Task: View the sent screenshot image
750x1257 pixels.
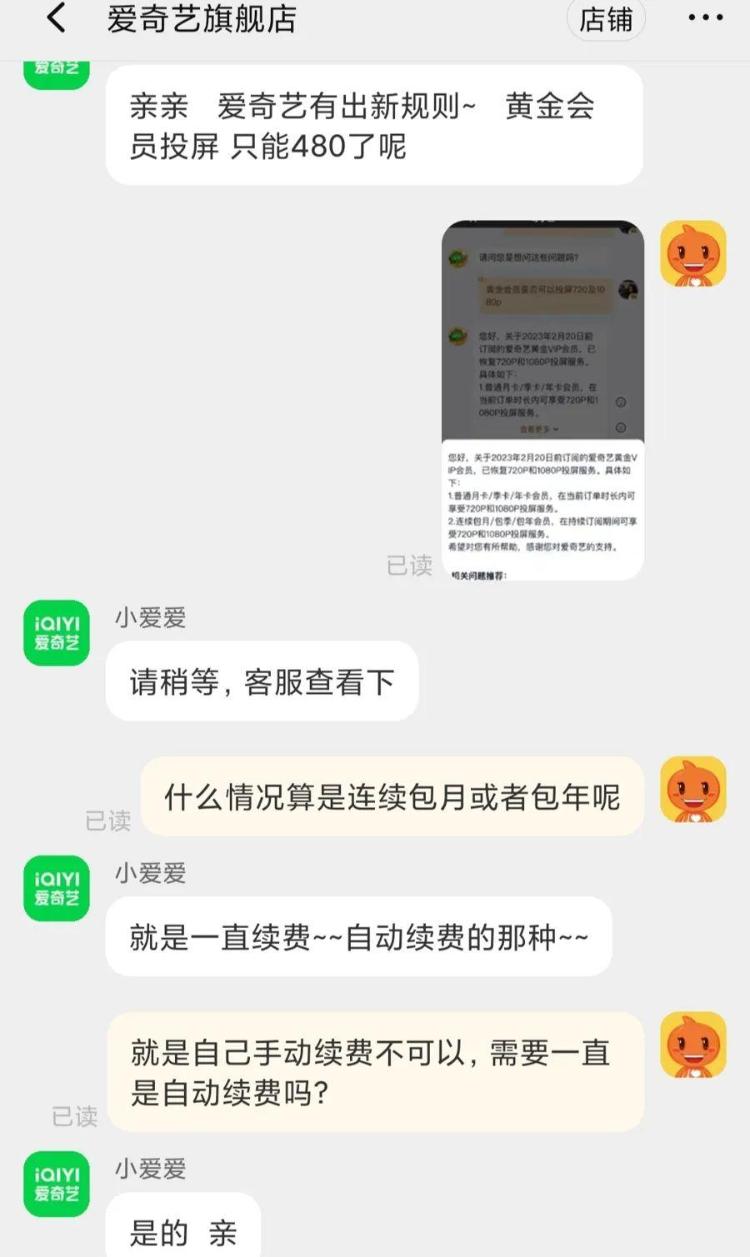Action: point(542,400)
